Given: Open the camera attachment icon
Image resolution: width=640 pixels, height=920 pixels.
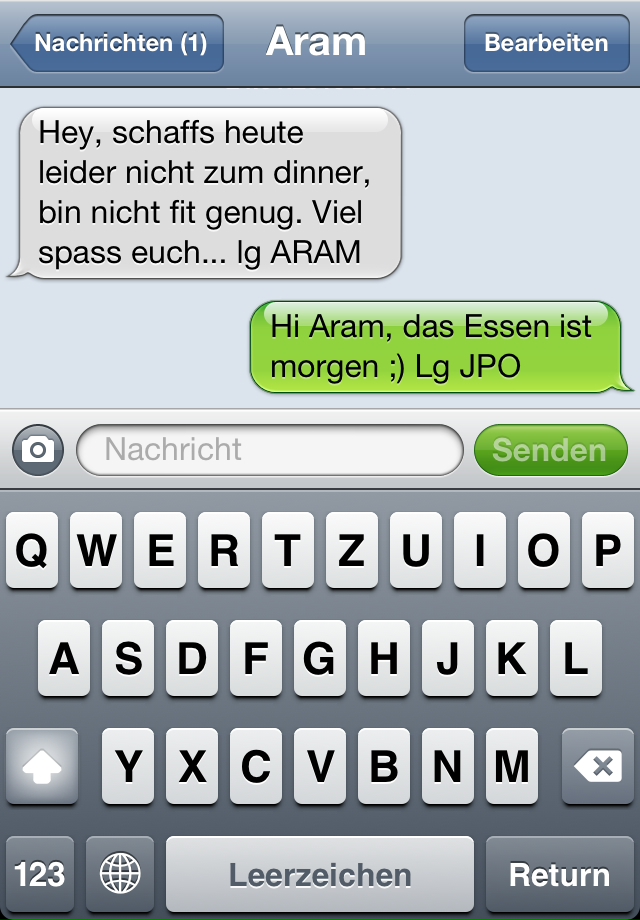Looking at the screenshot, I should point(38,449).
